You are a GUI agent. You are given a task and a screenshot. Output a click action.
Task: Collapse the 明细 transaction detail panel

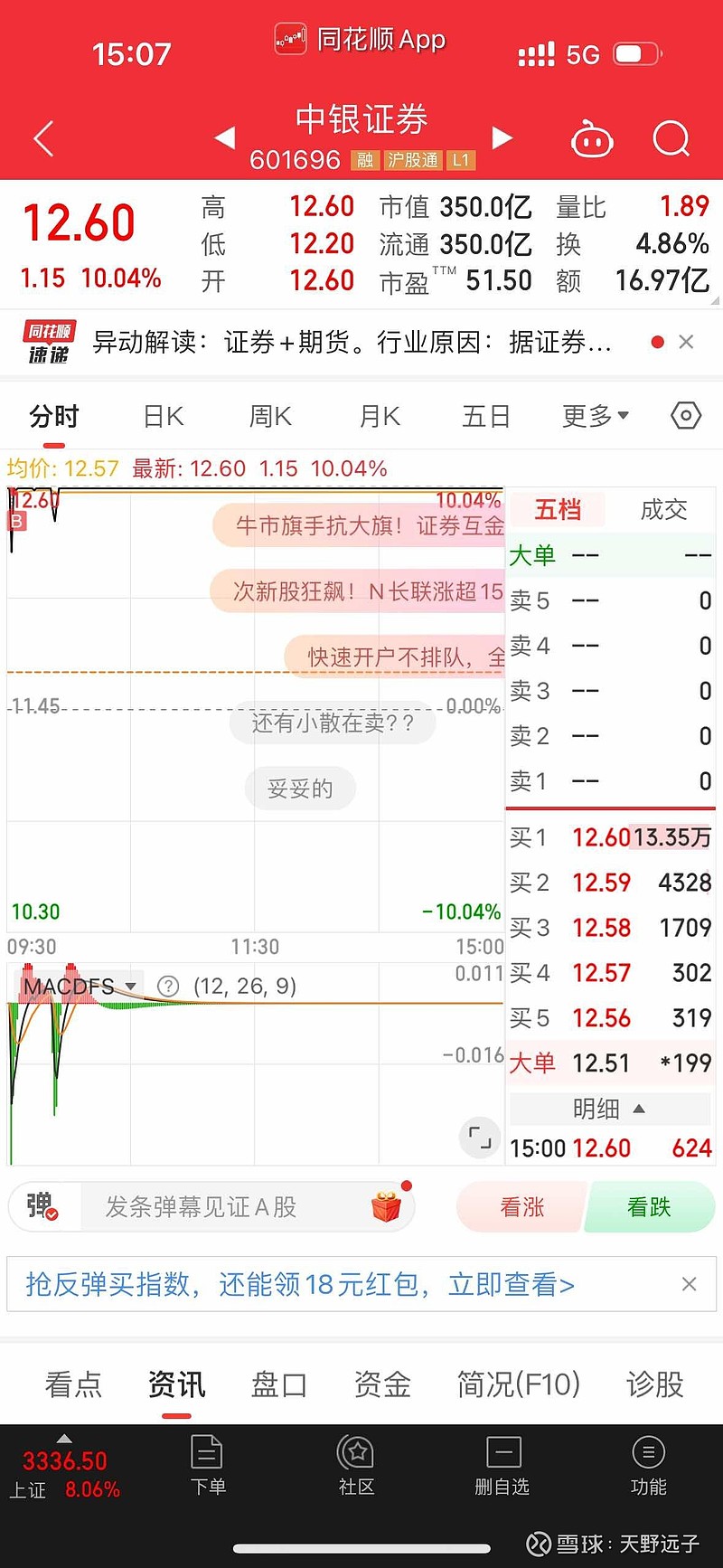pos(610,1109)
